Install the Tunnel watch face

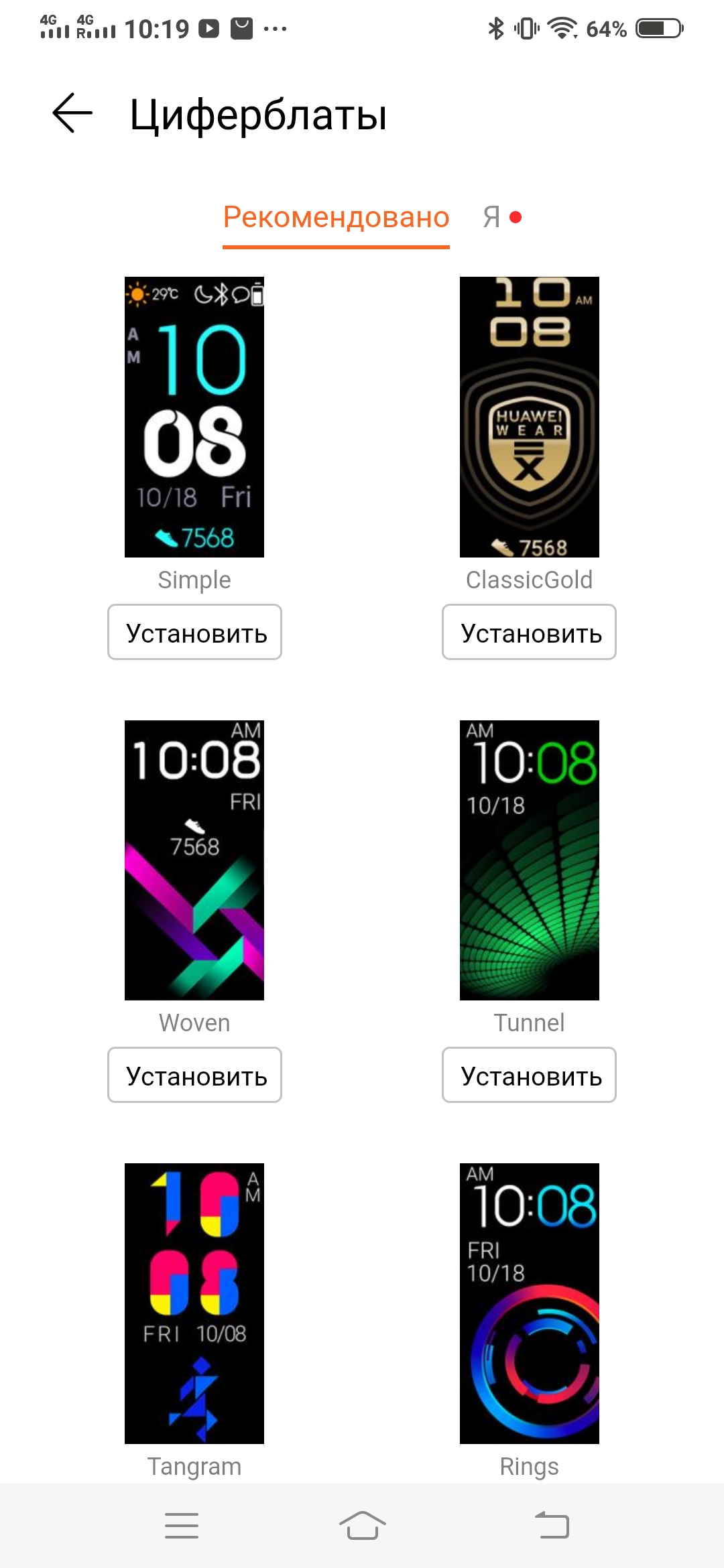529,1075
